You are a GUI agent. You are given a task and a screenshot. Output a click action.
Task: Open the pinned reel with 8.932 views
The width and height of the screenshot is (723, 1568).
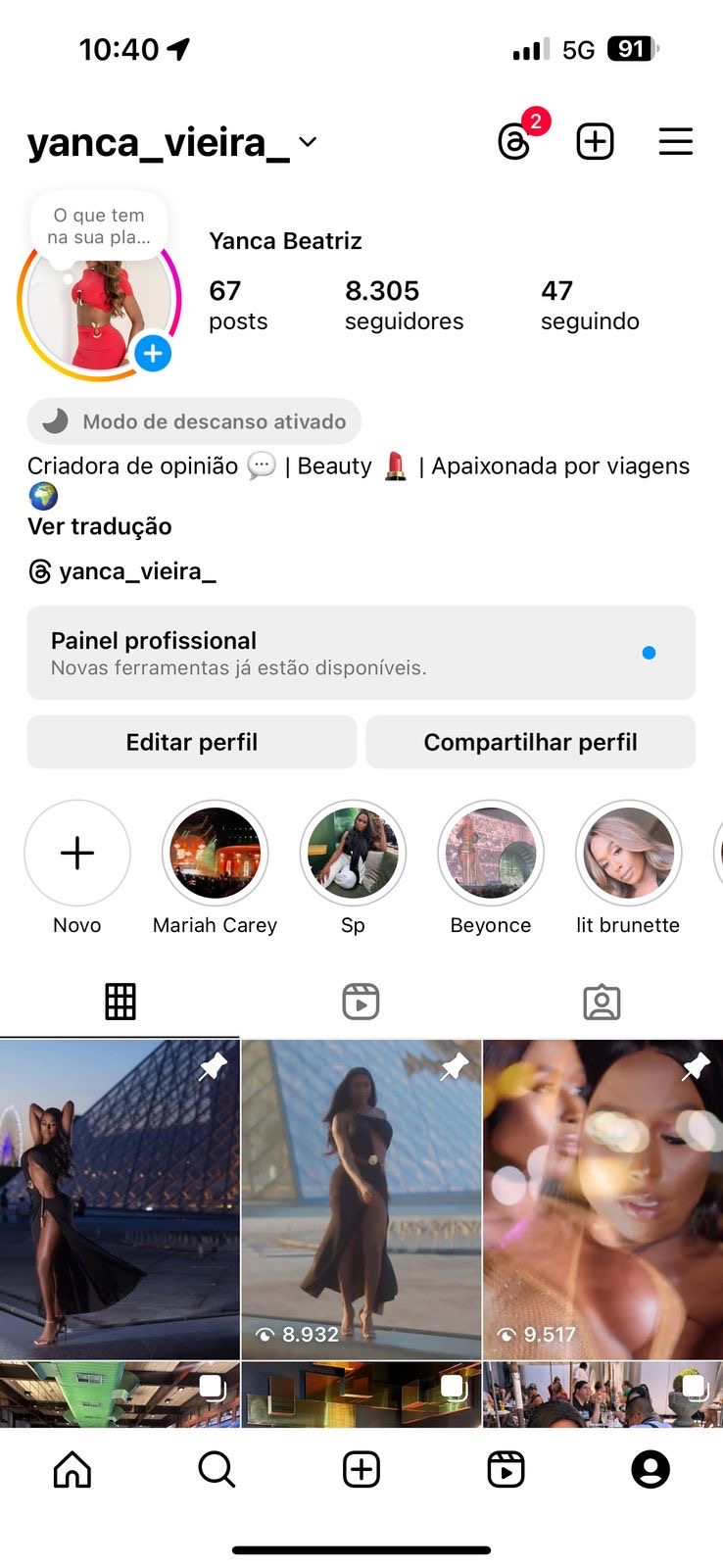pyautogui.click(x=361, y=1200)
